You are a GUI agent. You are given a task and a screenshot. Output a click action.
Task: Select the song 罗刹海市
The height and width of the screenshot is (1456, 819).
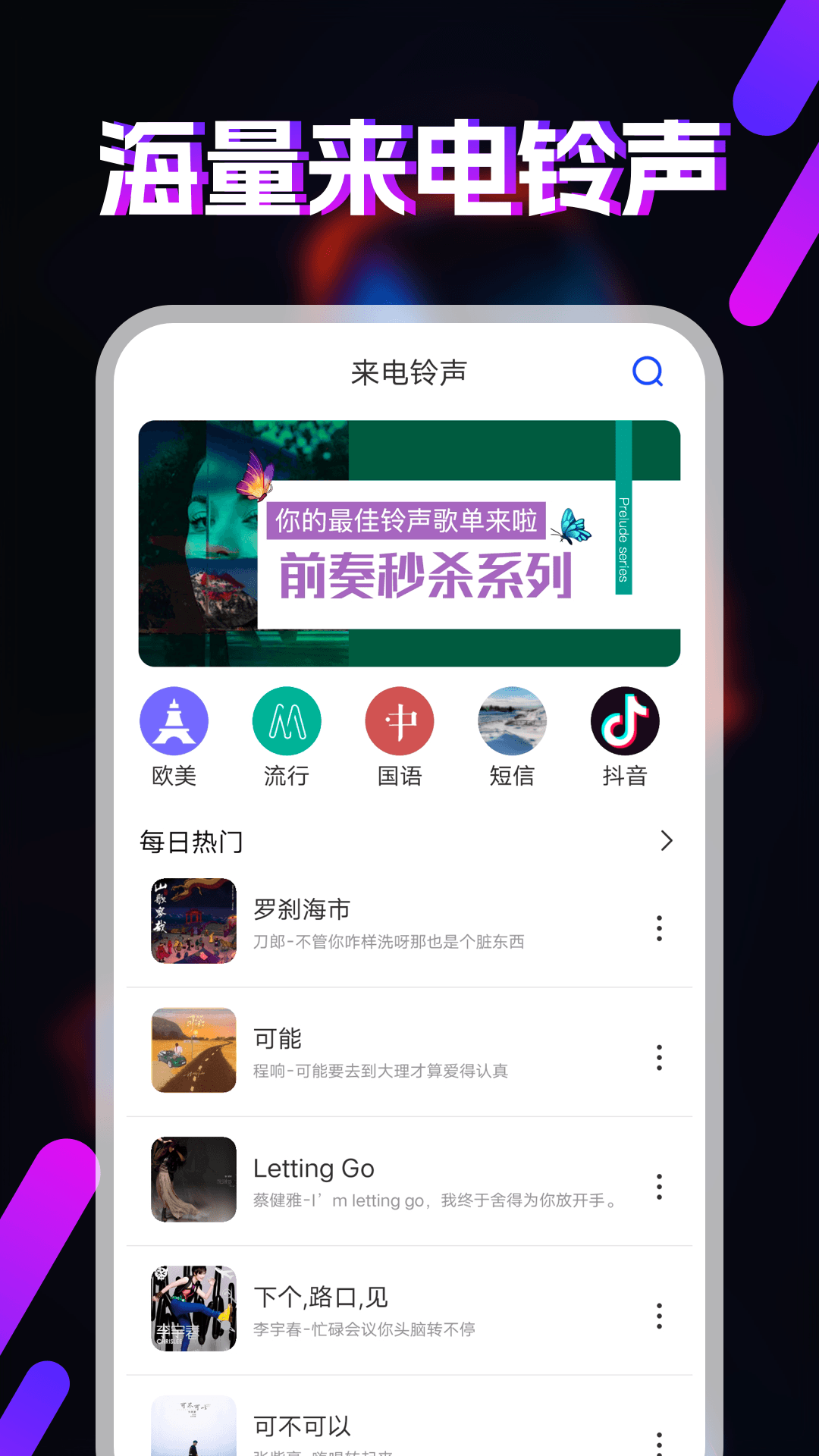pos(379,922)
